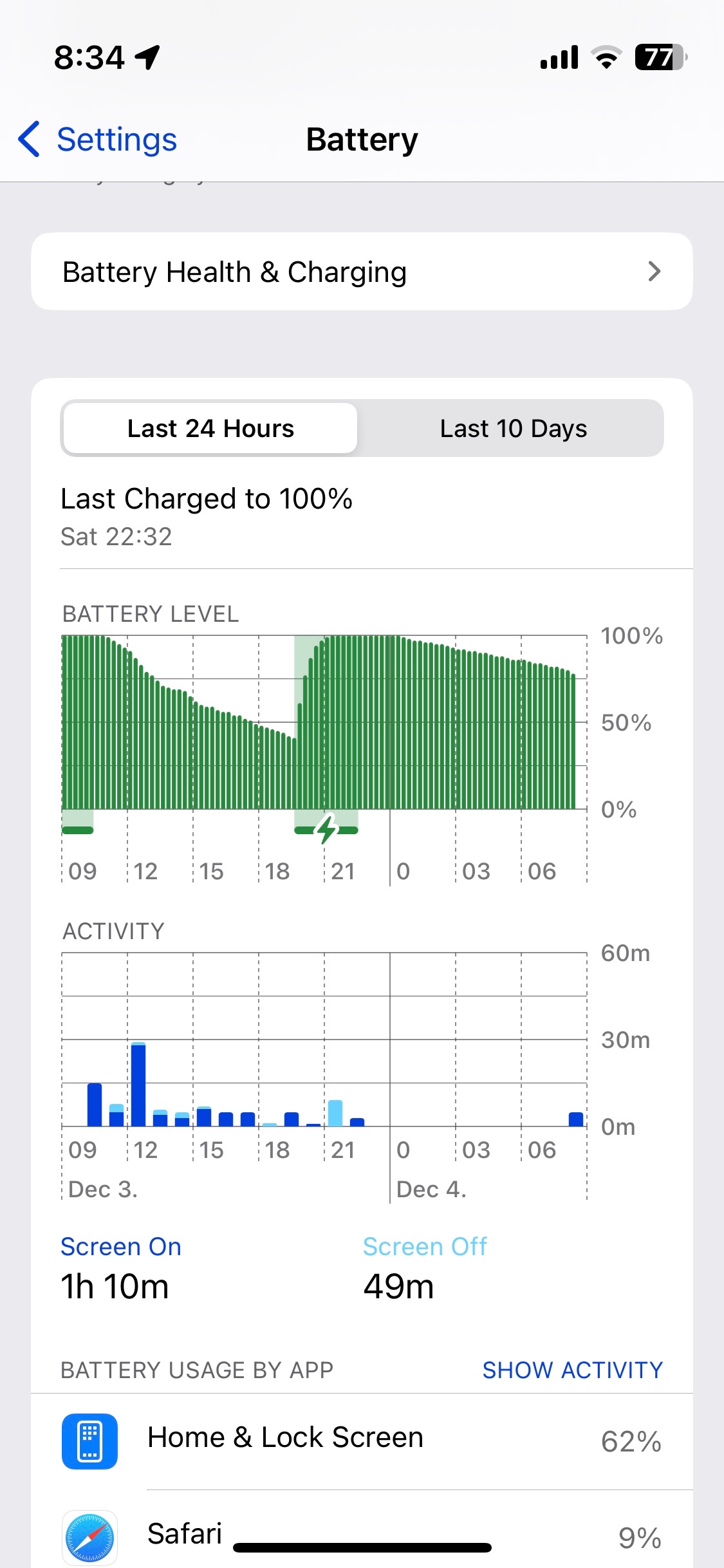Toggle the Screen Off activity filter
This screenshot has height=1568, width=724.
click(x=425, y=1246)
